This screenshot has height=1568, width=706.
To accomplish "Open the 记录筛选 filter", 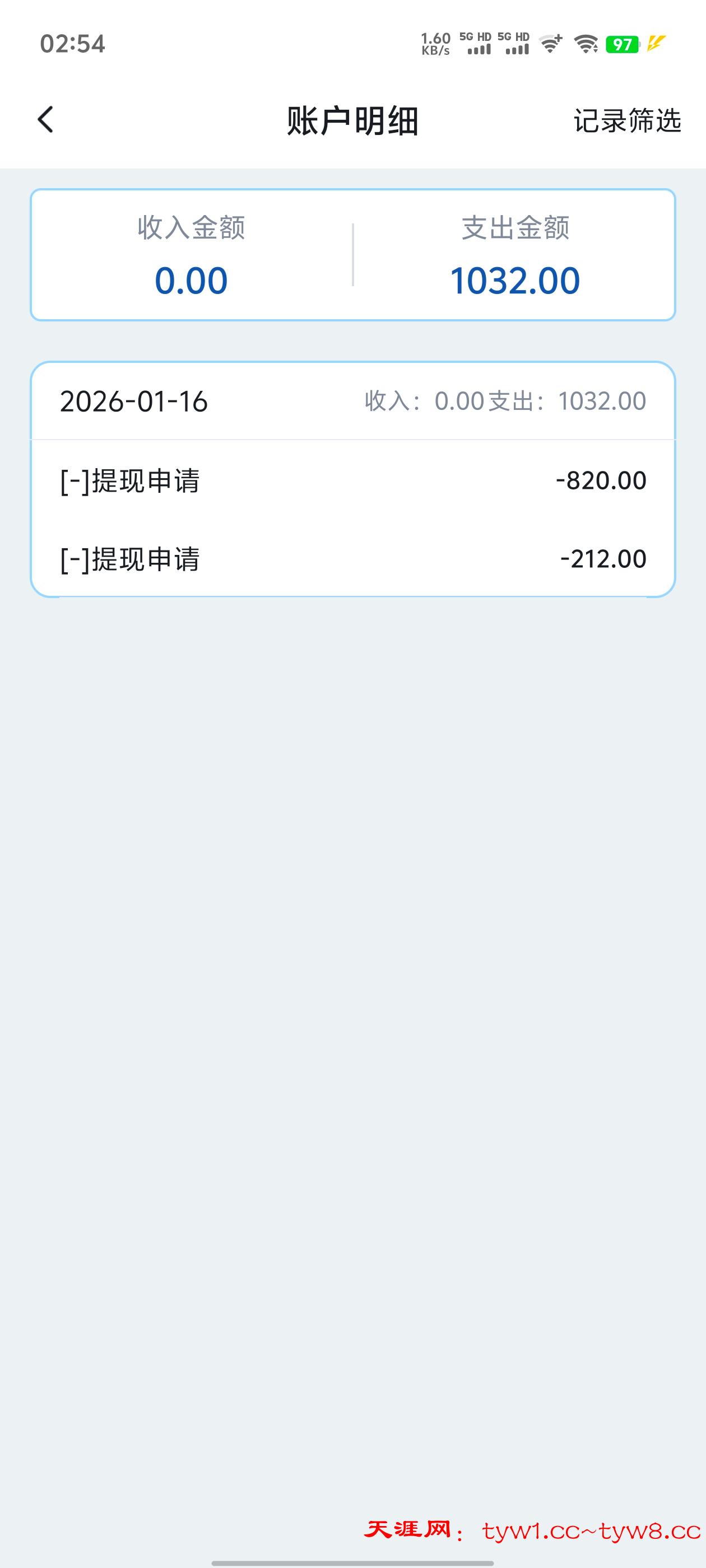I will click(627, 120).
